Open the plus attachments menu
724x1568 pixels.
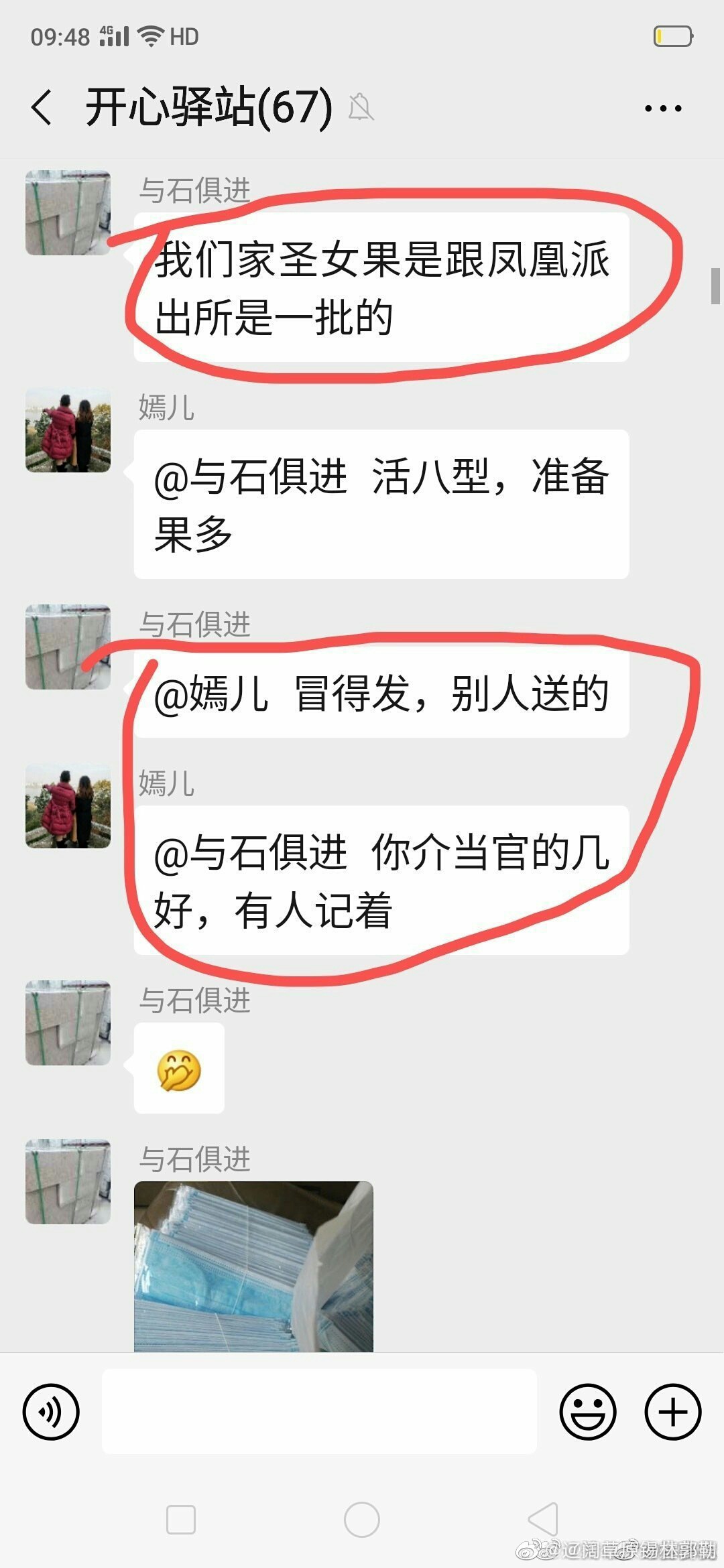[x=672, y=1412]
